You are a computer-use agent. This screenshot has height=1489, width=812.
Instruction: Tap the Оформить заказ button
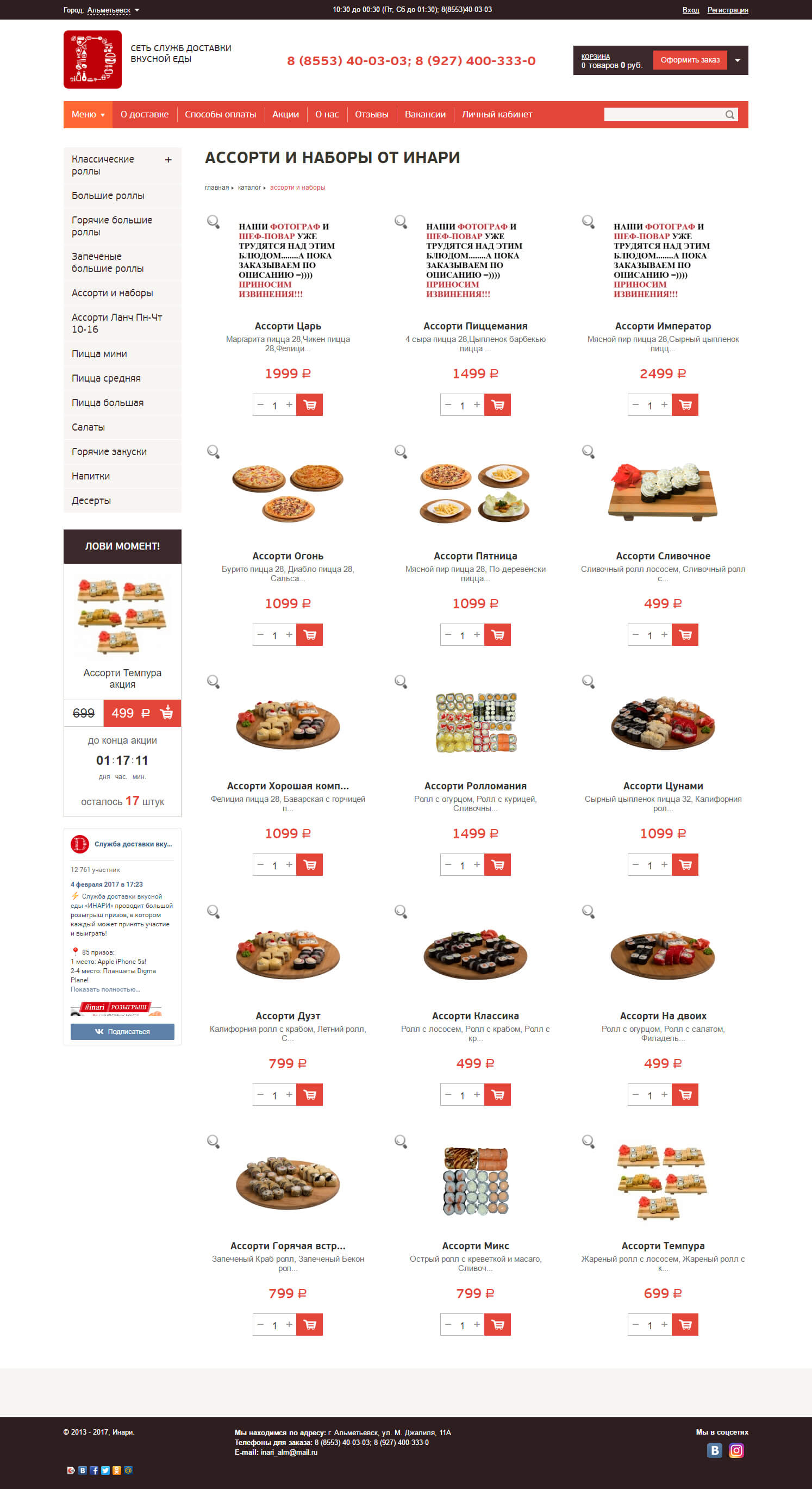690,60
